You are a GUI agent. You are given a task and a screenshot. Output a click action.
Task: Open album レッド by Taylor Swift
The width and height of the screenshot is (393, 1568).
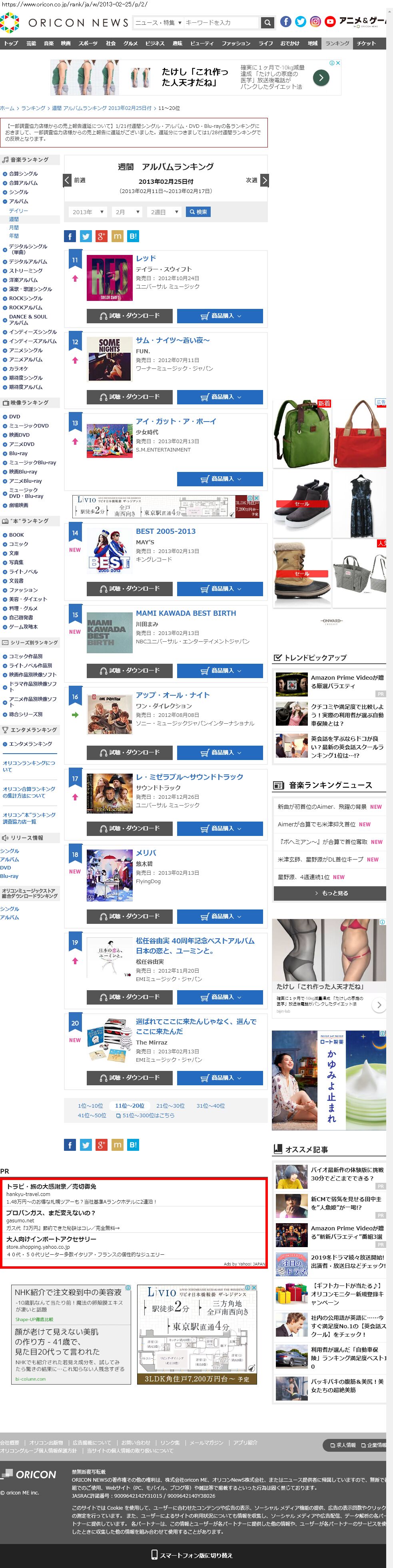(146, 259)
